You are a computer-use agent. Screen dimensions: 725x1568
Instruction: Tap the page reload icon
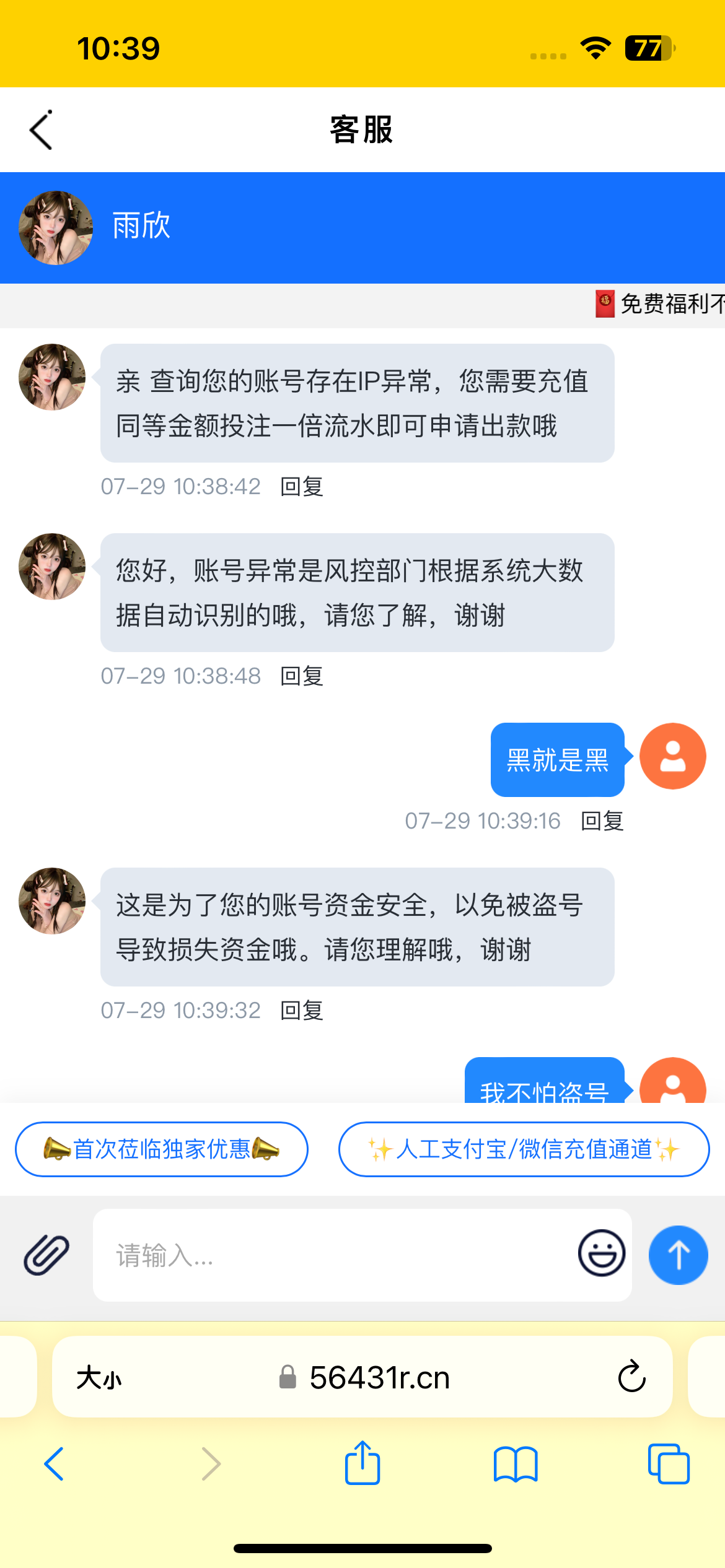[630, 1377]
